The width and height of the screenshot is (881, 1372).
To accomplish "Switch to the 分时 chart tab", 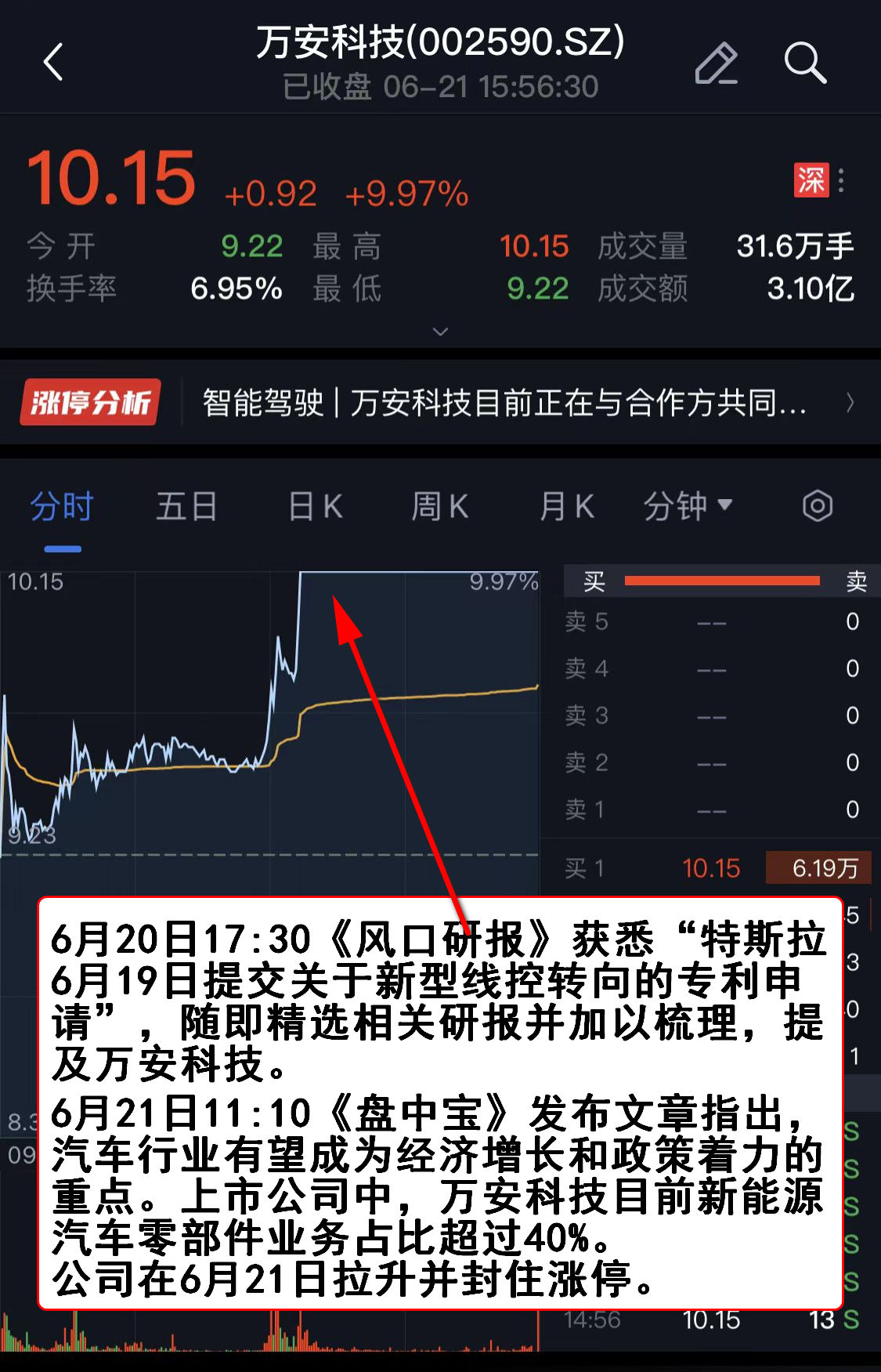I will (62, 506).
